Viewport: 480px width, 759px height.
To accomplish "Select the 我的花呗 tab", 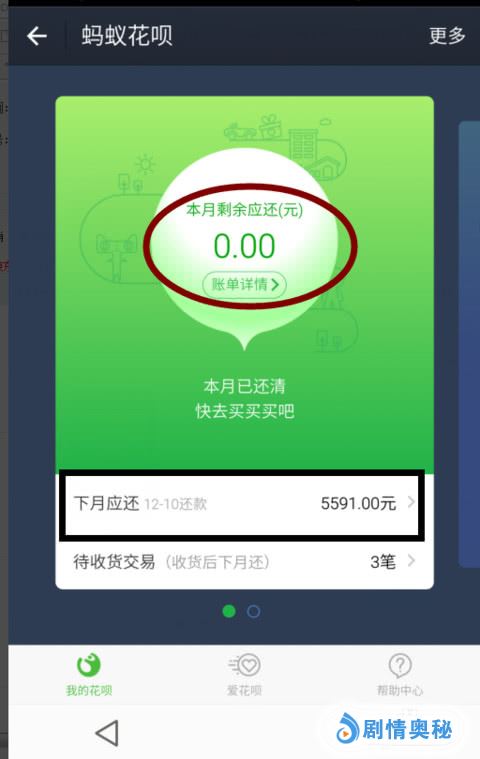I will 89,675.
